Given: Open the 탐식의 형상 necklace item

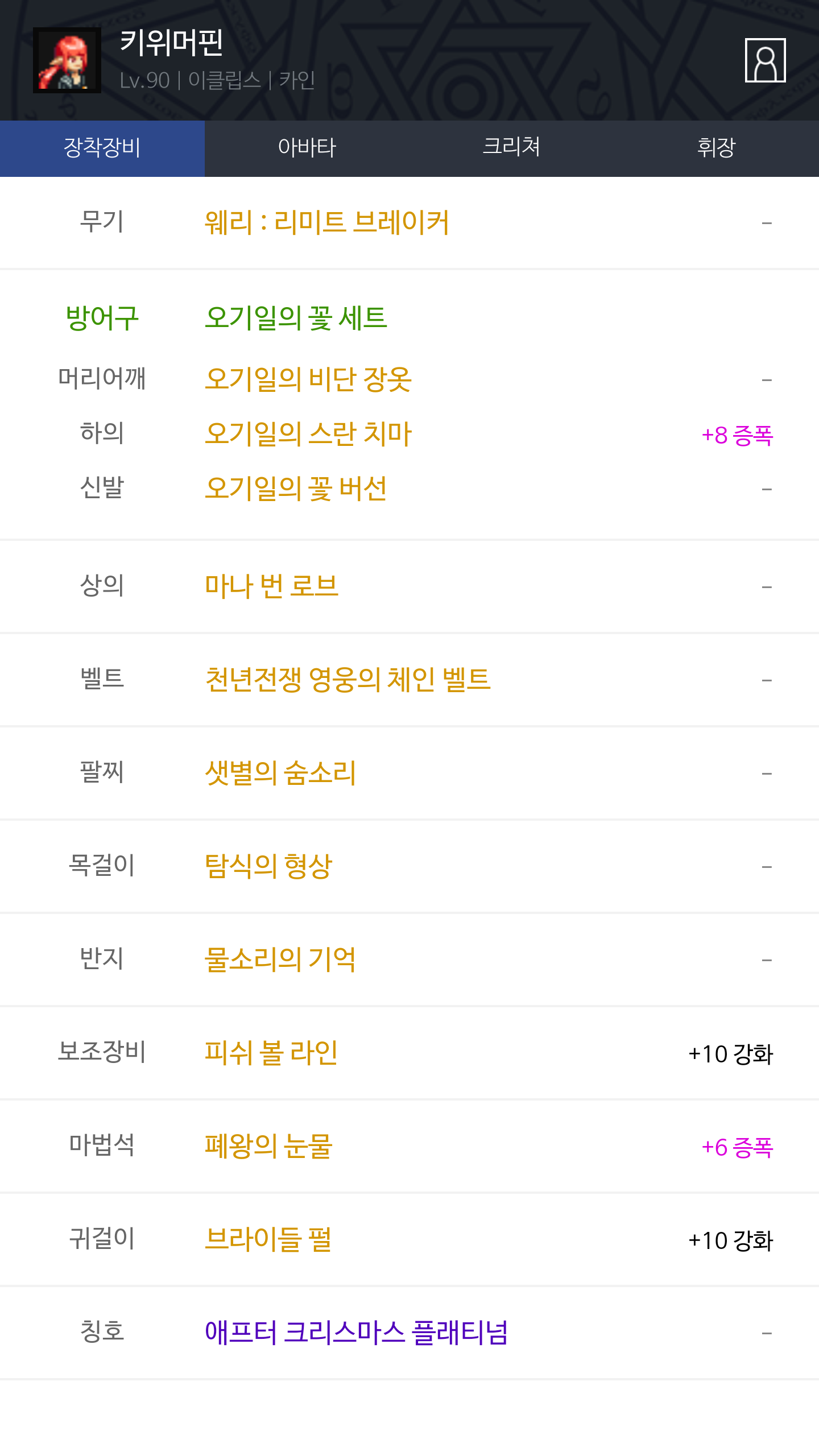Looking at the screenshot, I should (268, 866).
